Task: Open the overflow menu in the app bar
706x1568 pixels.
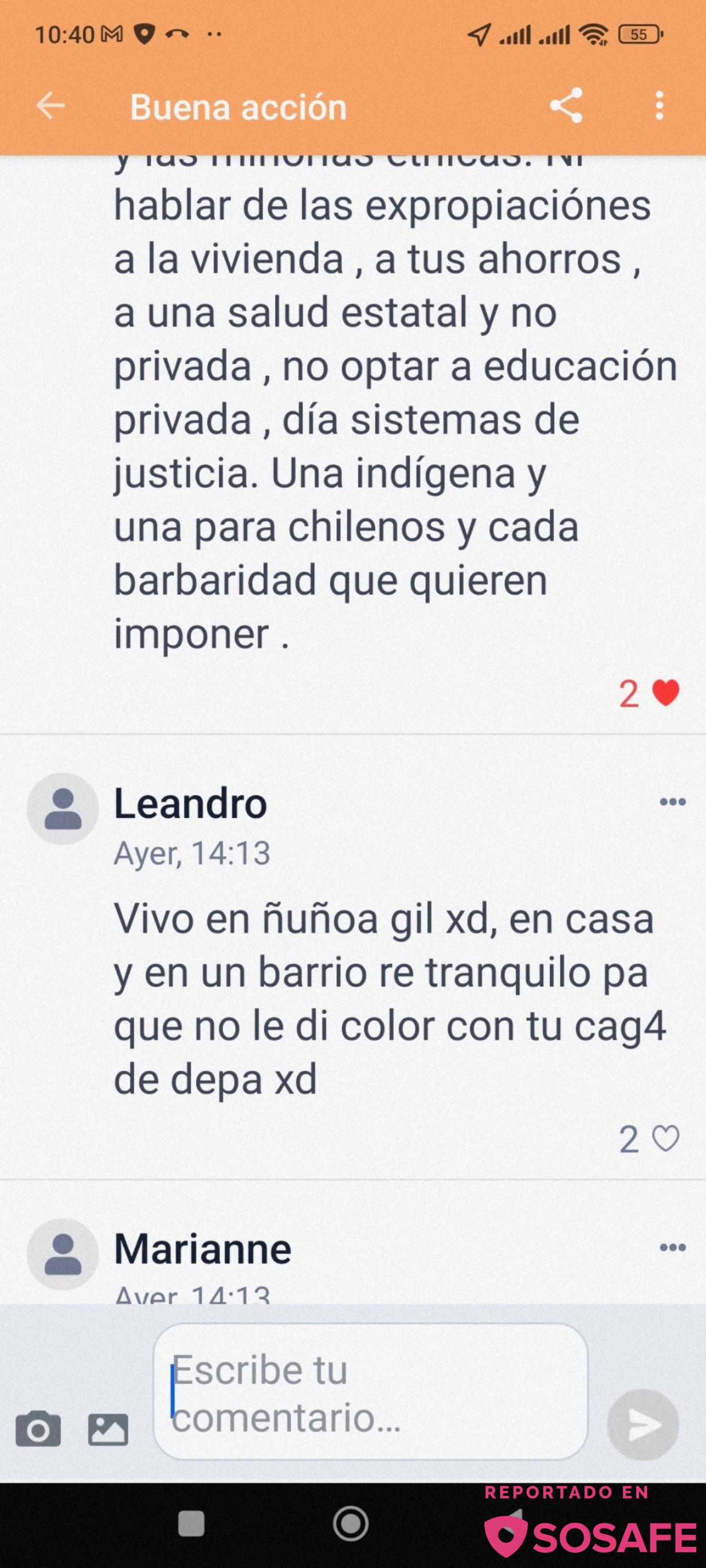Action: [659, 106]
